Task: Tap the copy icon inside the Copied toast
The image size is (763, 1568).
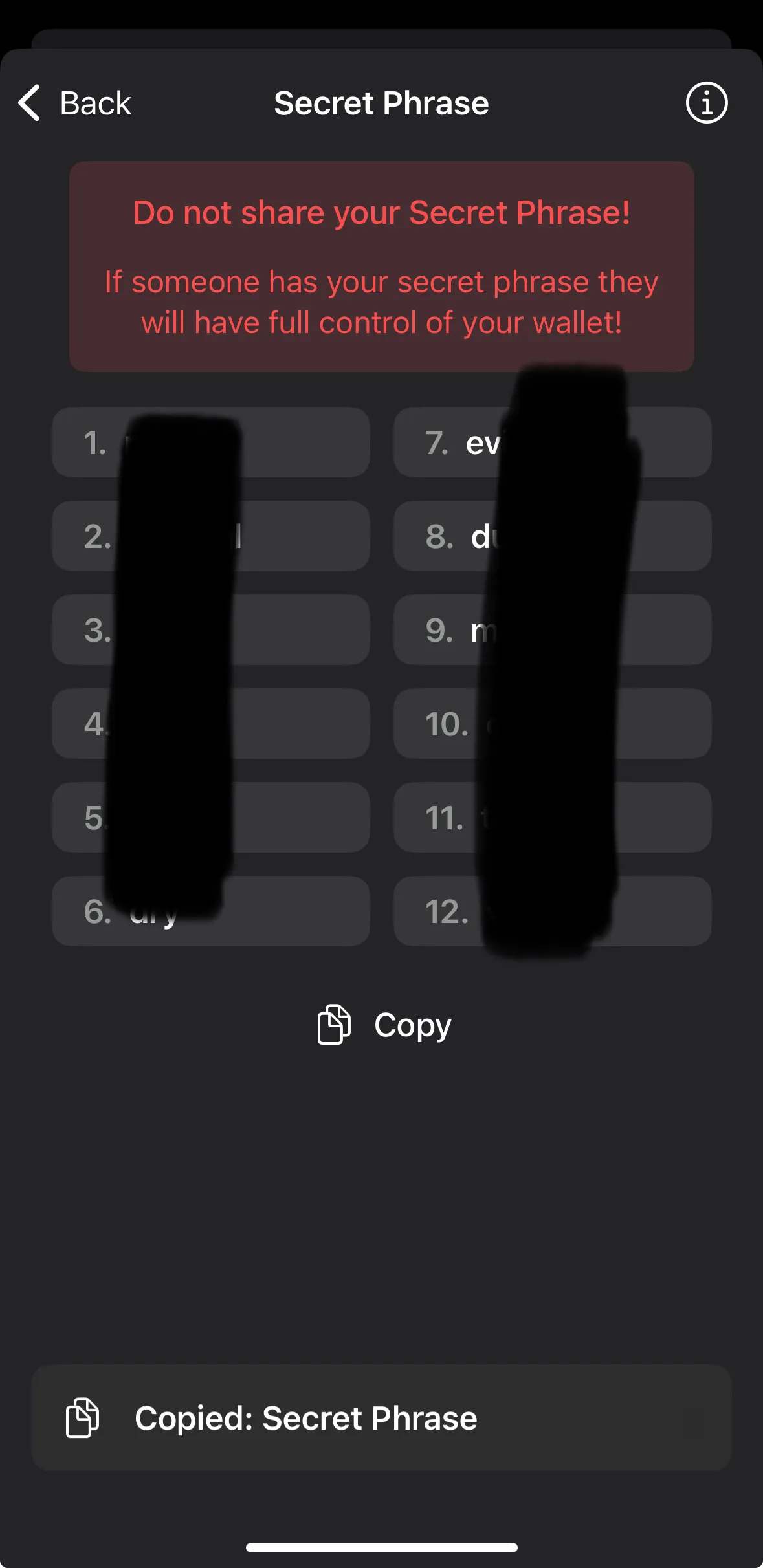Action: pyautogui.click(x=82, y=1417)
